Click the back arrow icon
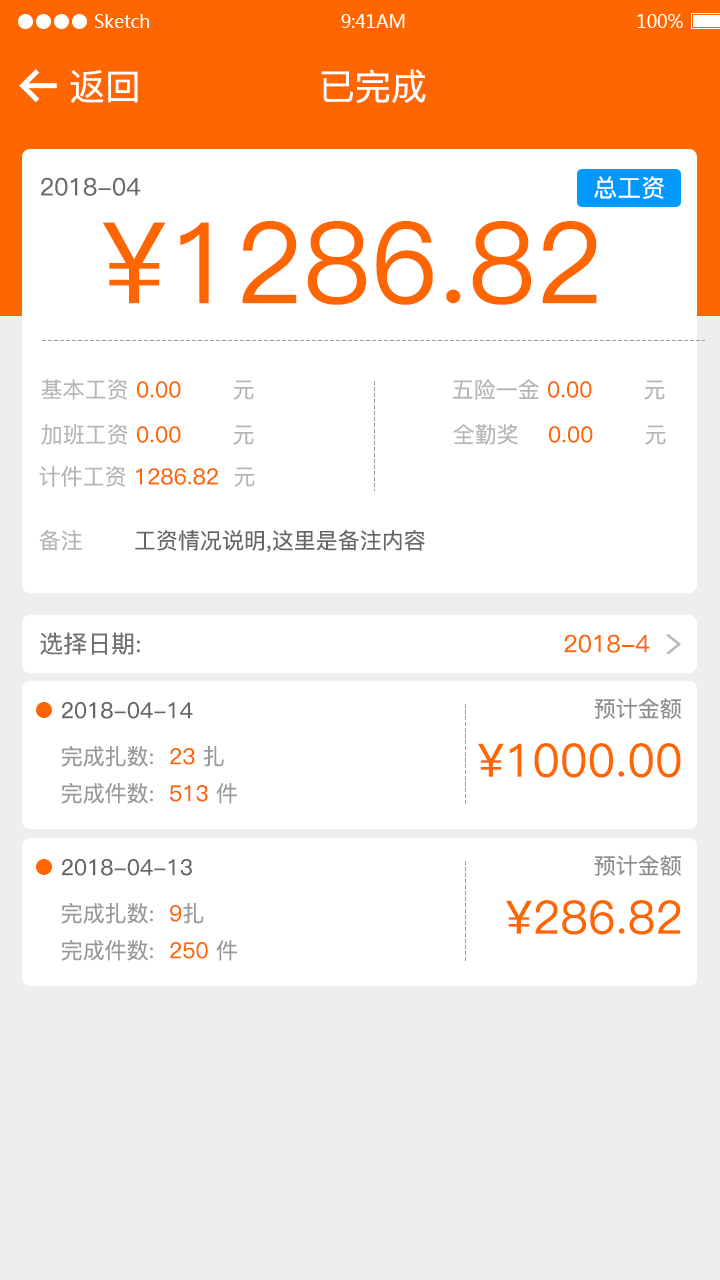This screenshot has height=1280, width=720. click(37, 86)
